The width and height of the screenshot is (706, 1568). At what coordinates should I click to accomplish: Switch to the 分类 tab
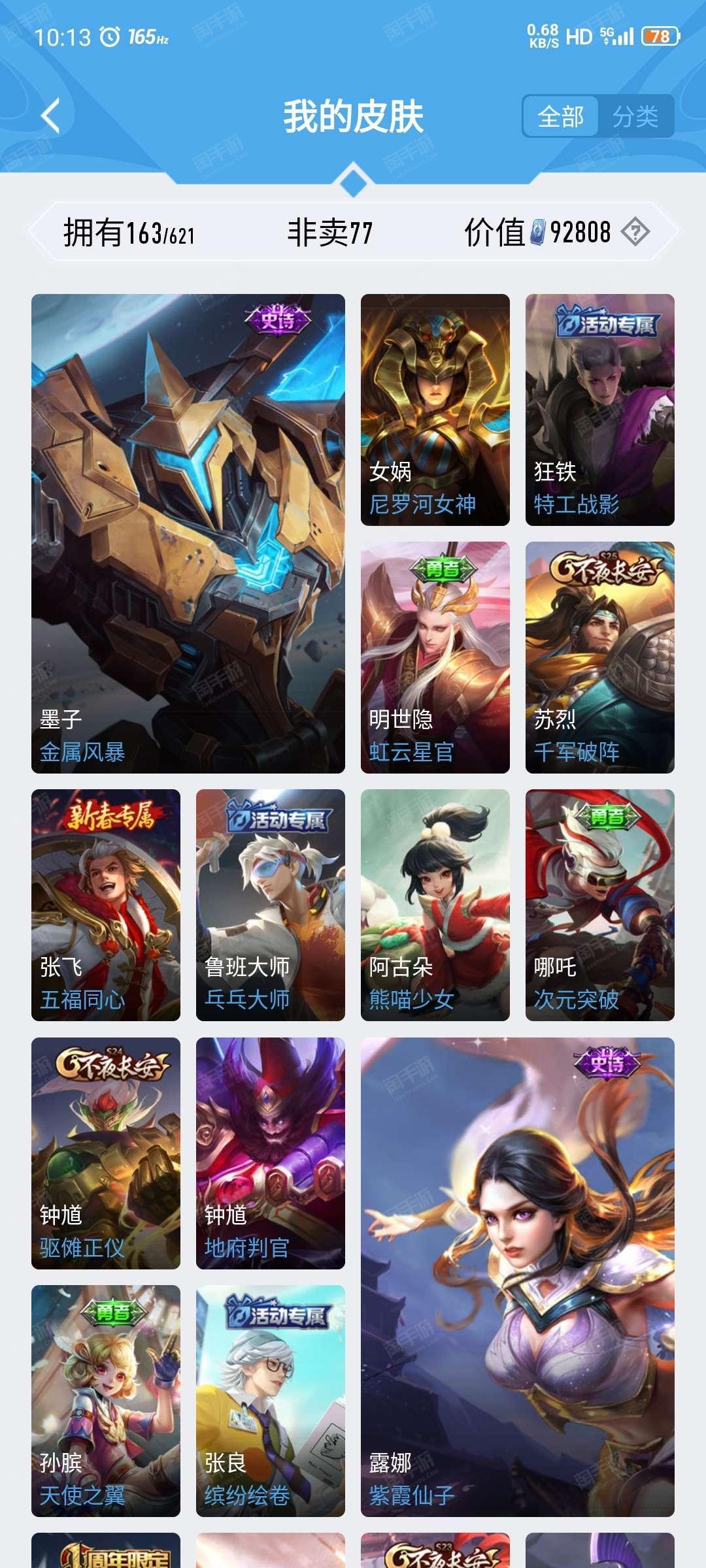click(635, 117)
